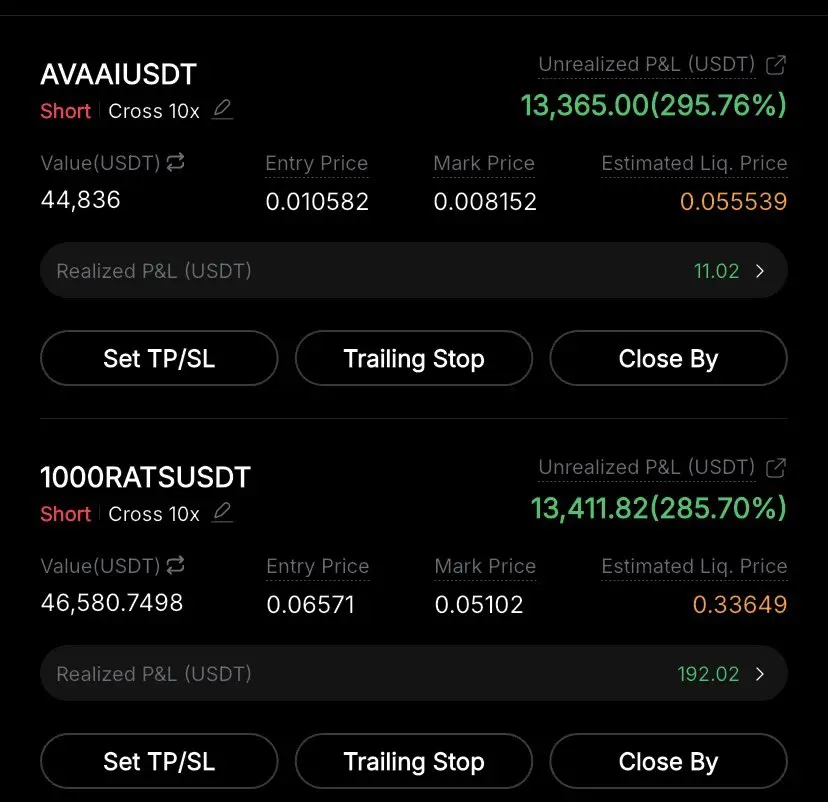Tap Close By for 1000RATSUSDT
This screenshot has height=802, width=828.
[x=668, y=762]
